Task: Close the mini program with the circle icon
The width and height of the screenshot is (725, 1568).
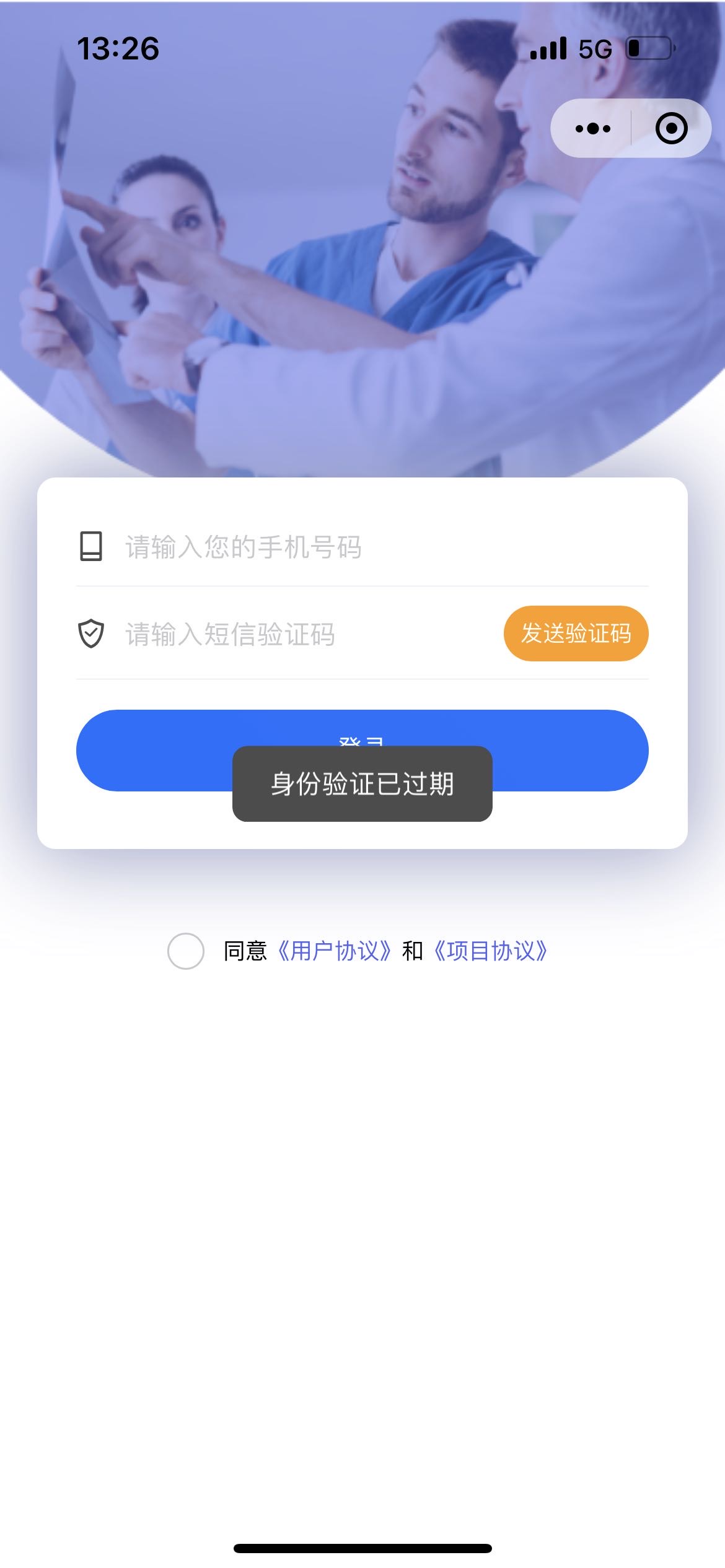Action: pos(671,129)
